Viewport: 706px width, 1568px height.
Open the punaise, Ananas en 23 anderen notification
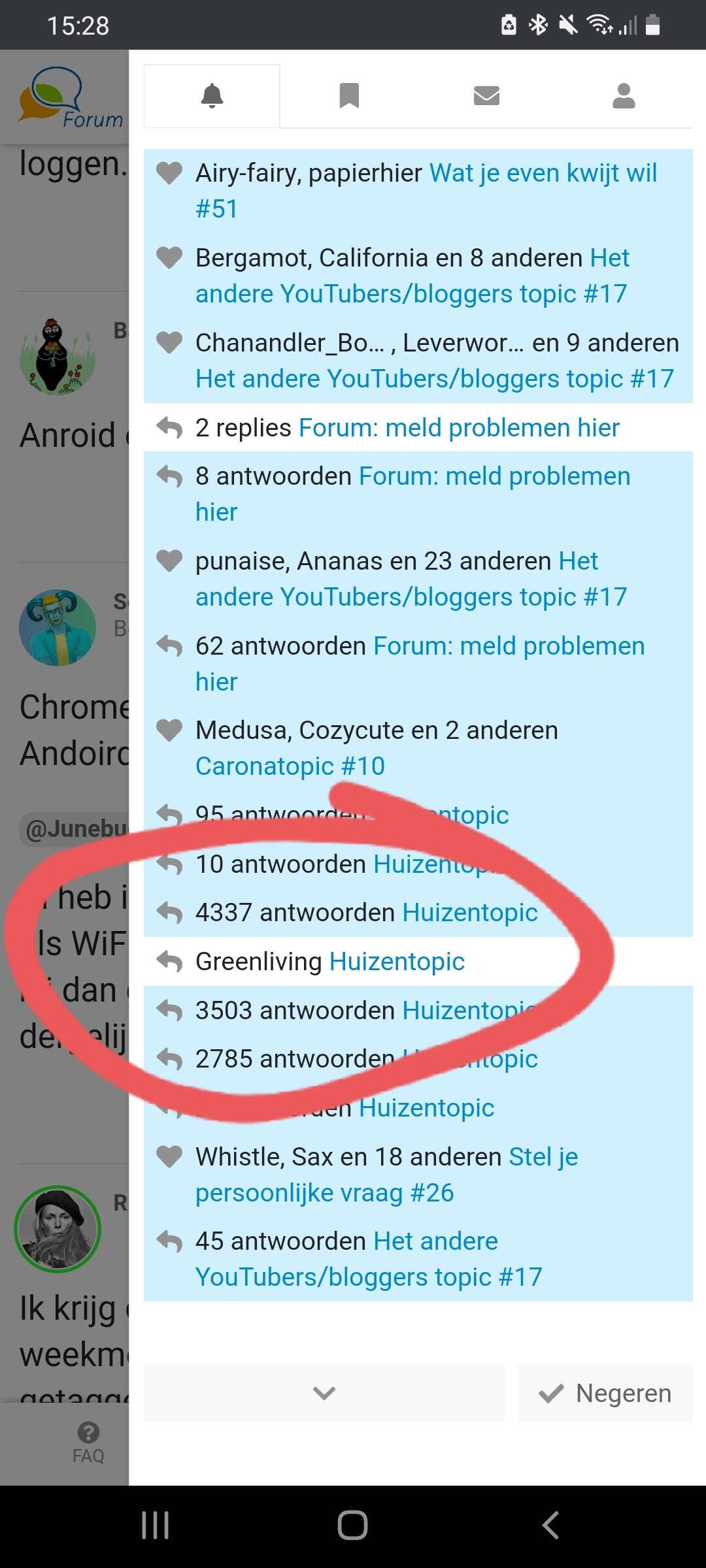tap(418, 579)
